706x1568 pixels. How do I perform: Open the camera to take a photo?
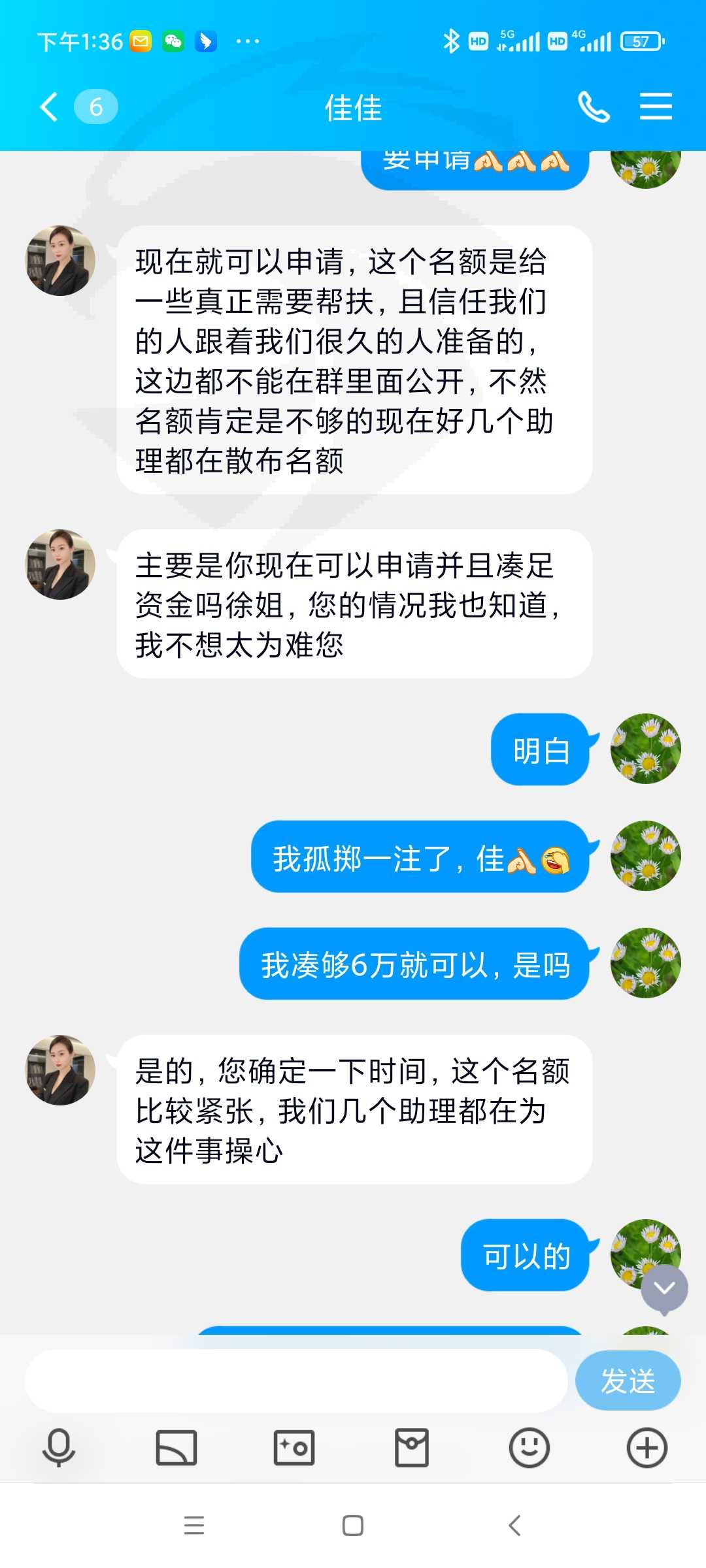click(294, 1448)
